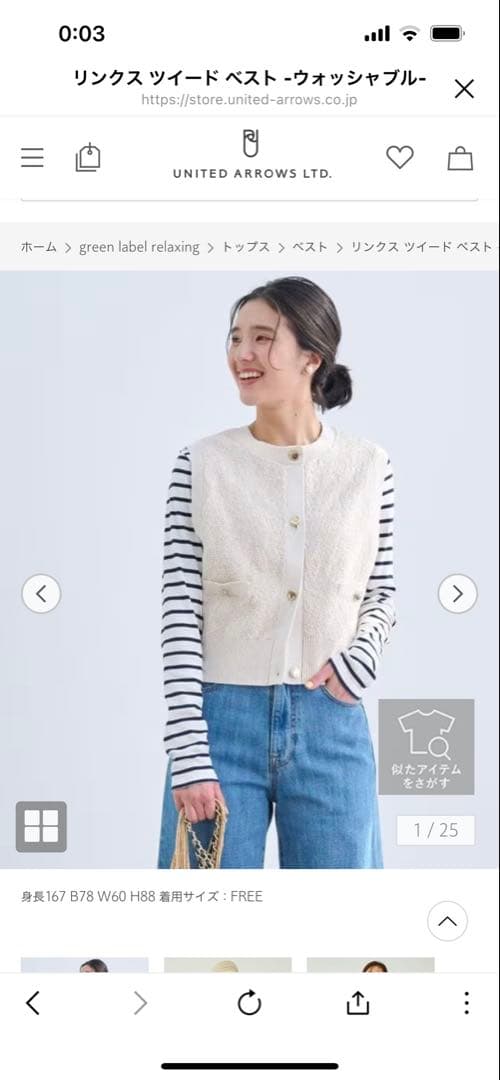Open favorites heart icon

399,158
